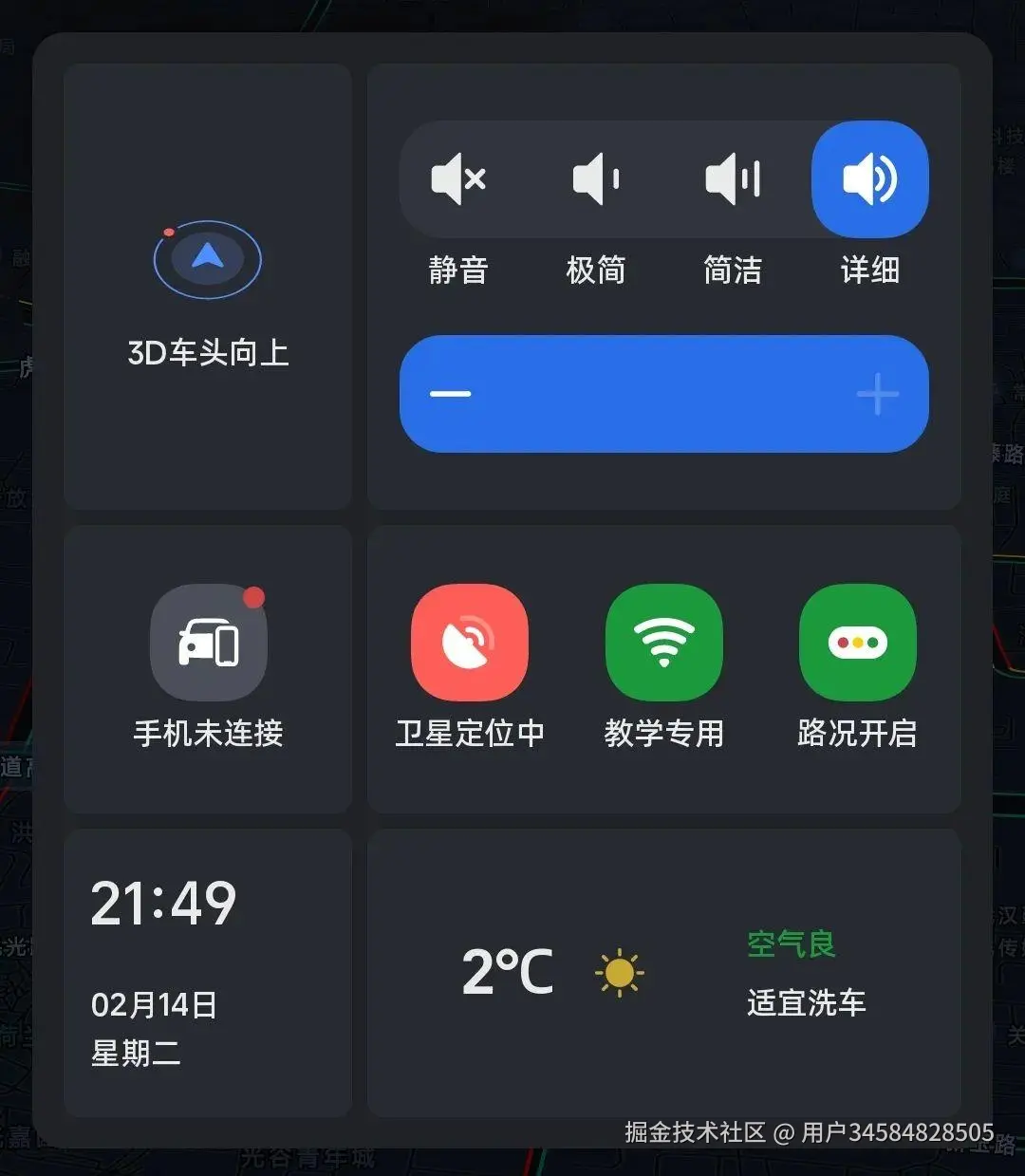Viewport: 1025px width, 1176px height.
Task: Choose the 极简 voice broadcast mode
Action: point(596,179)
